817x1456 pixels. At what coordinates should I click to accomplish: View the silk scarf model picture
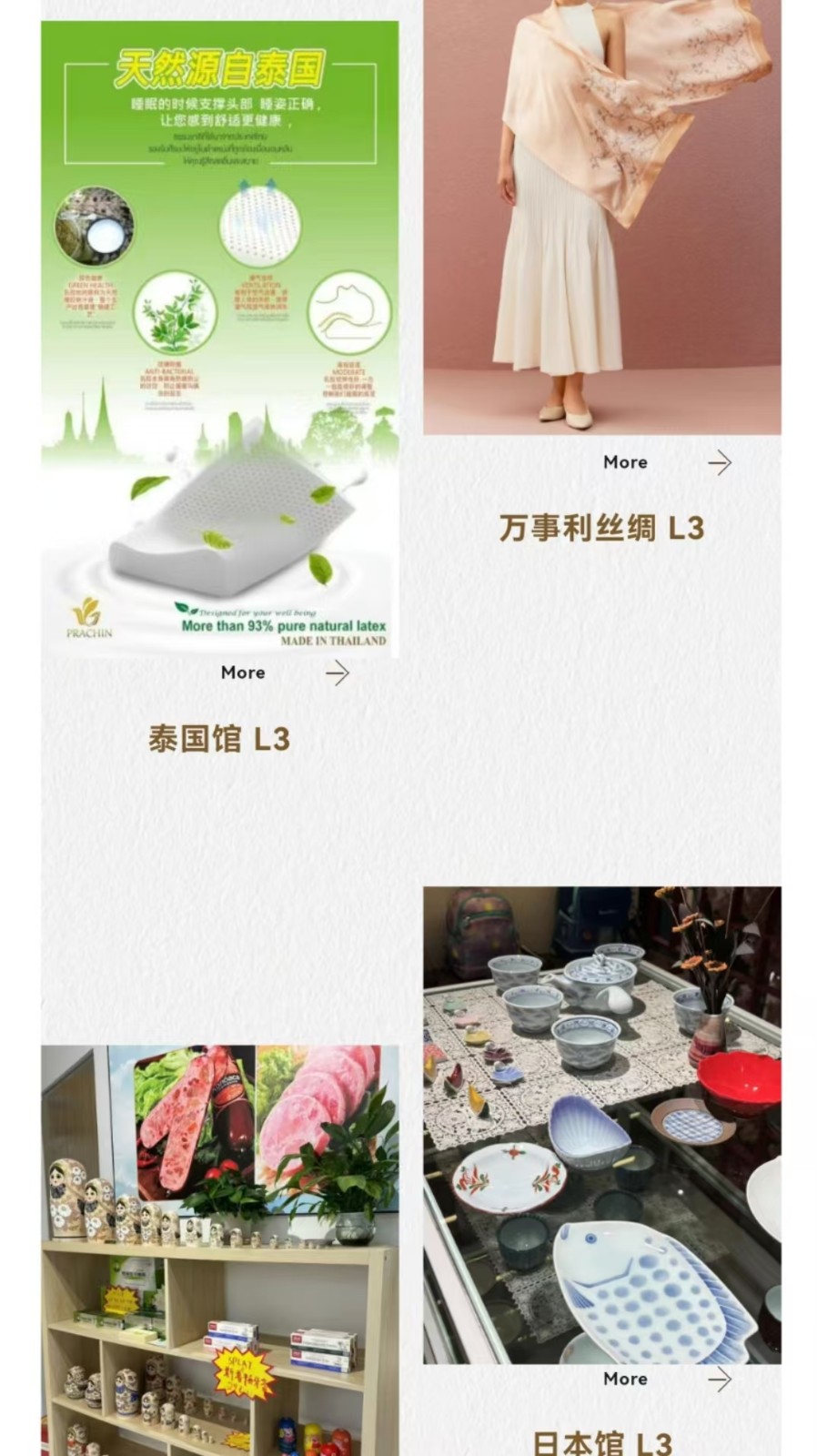(x=601, y=217)
